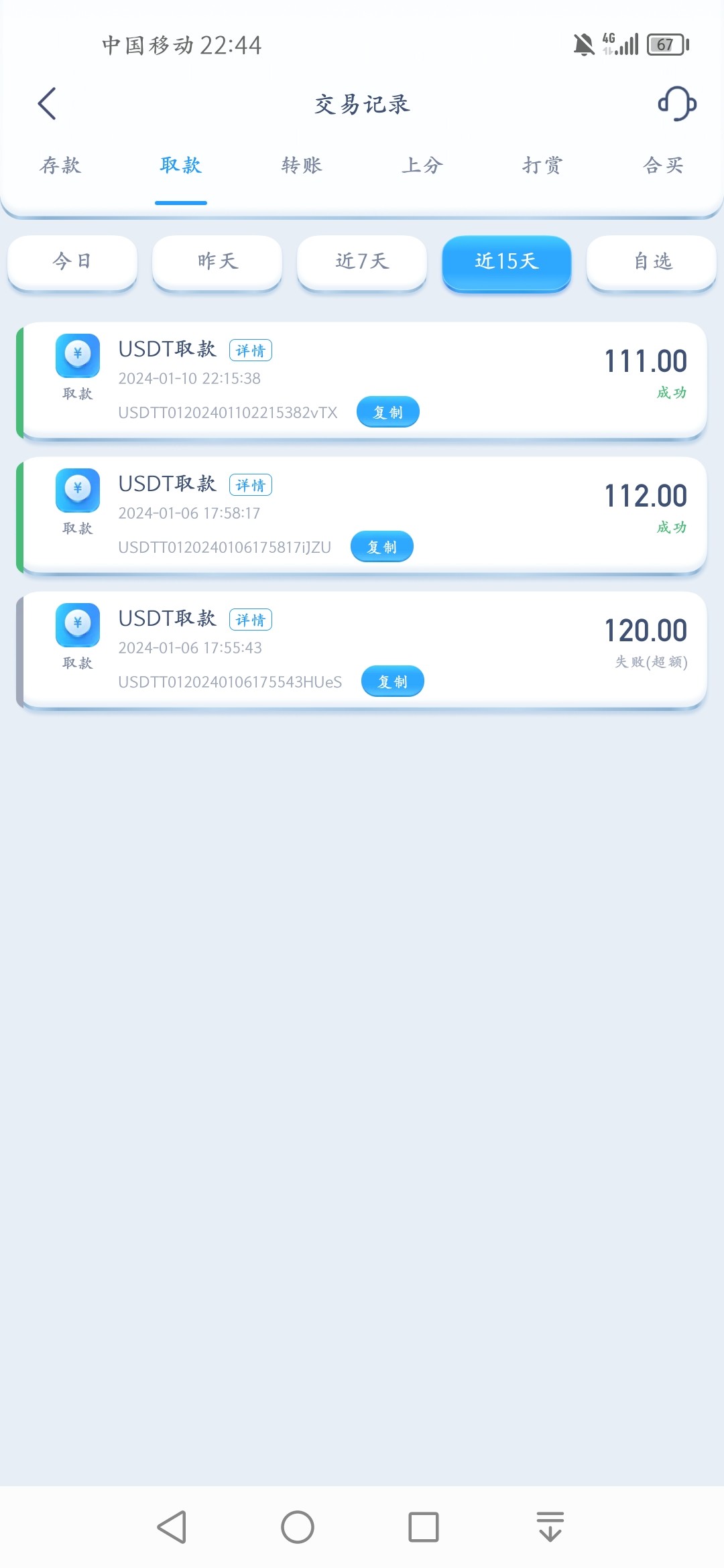Filter records by 昨天
This screenshot has height=1568, width=724.
pos(217,261)
